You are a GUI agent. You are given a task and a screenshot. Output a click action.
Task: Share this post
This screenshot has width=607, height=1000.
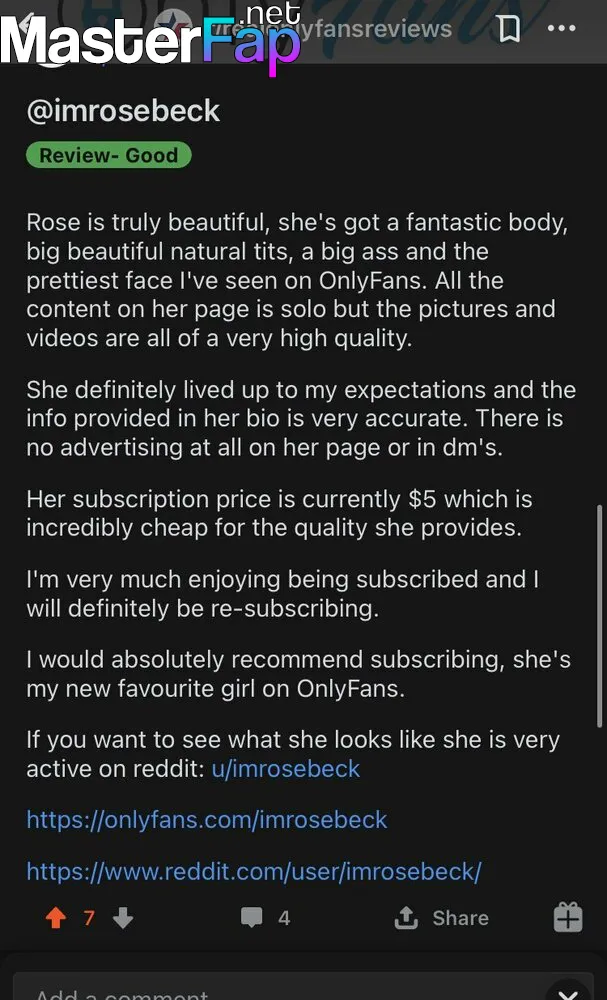point(441,918)
